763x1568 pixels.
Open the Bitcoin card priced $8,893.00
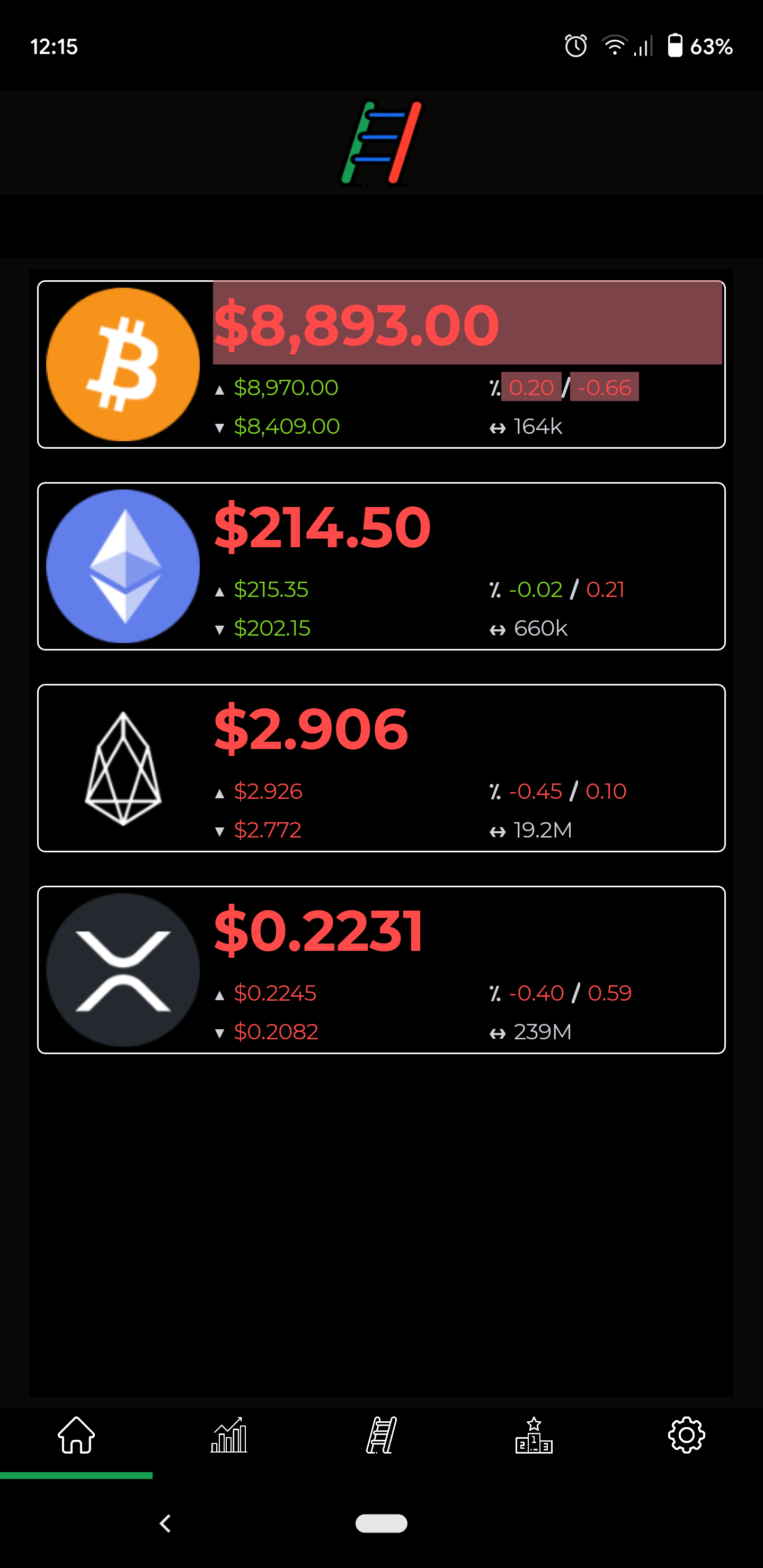pyautogui.click(x=381, y=364)
